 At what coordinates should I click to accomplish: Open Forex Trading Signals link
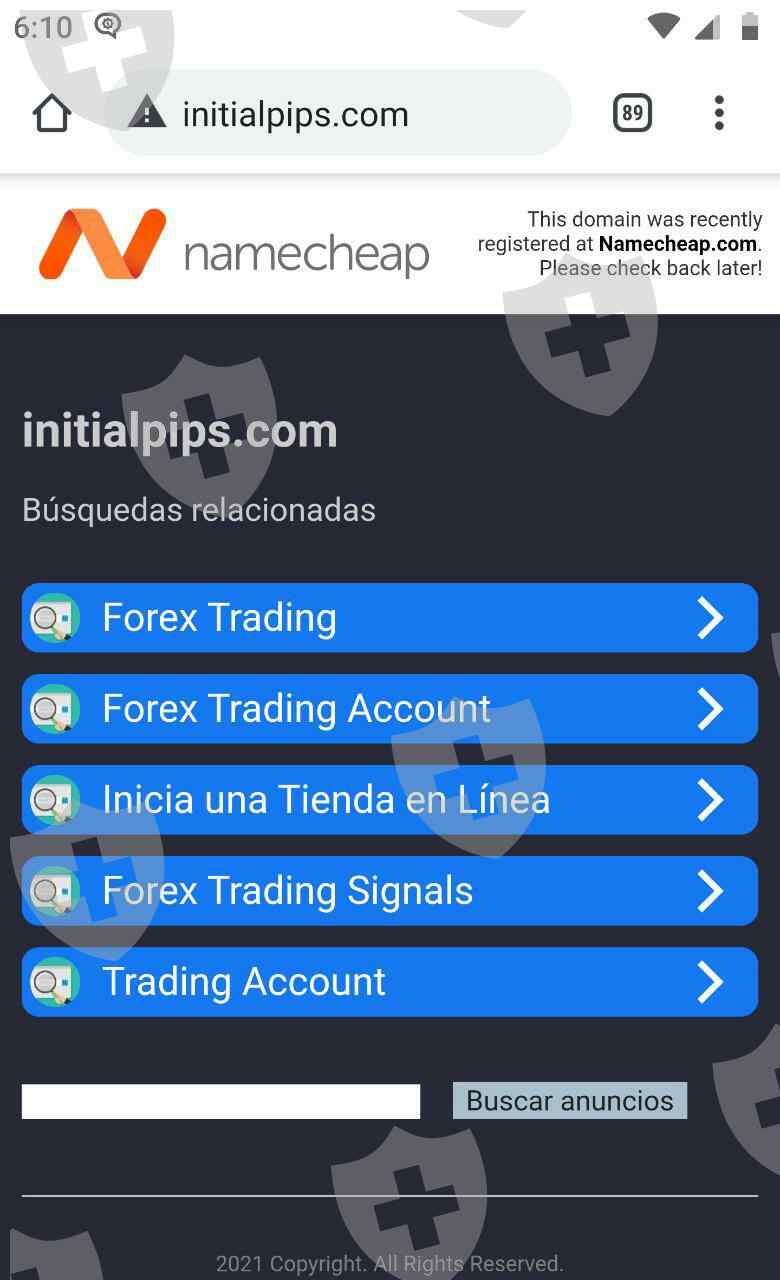390,891
